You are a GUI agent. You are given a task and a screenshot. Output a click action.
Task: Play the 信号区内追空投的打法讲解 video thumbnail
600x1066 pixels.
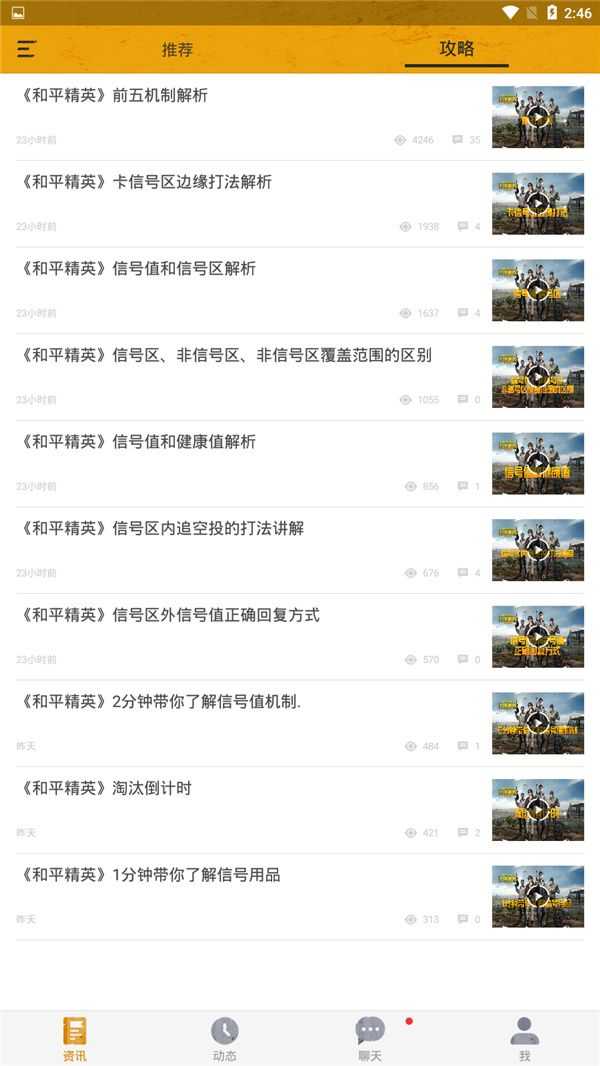pyautogui.click(x=537, y=550)
